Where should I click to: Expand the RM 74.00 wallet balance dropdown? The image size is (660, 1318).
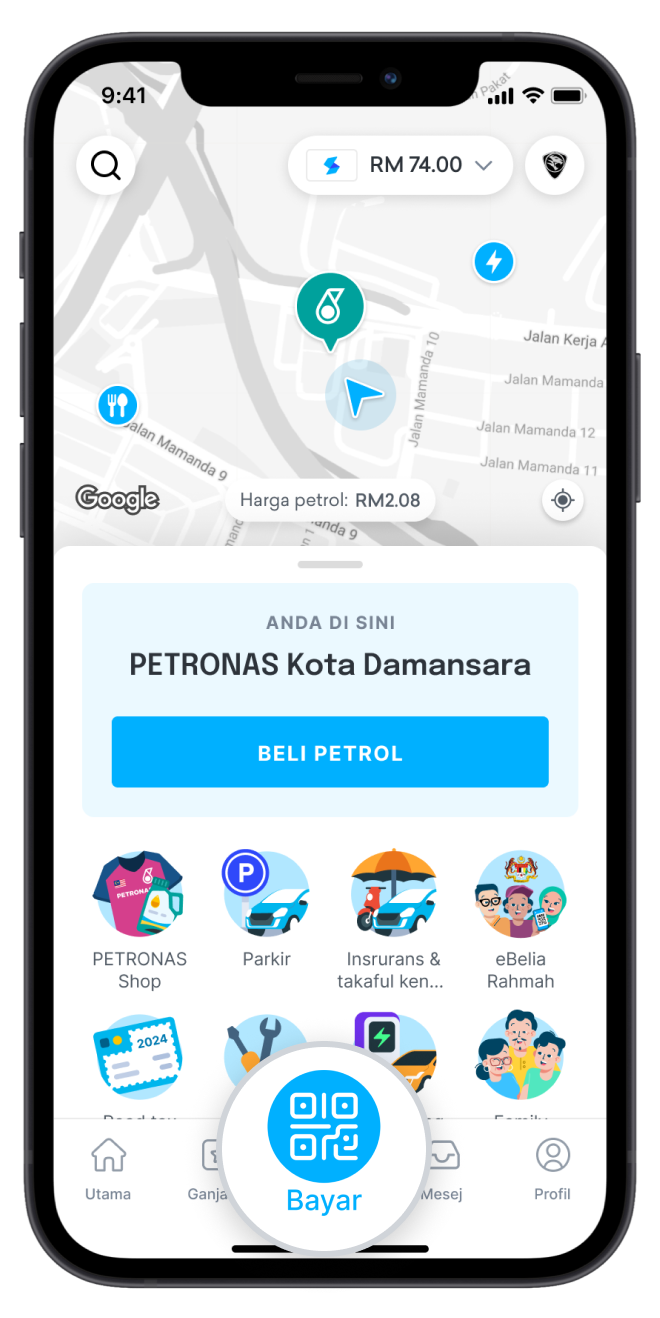[400, 165]
